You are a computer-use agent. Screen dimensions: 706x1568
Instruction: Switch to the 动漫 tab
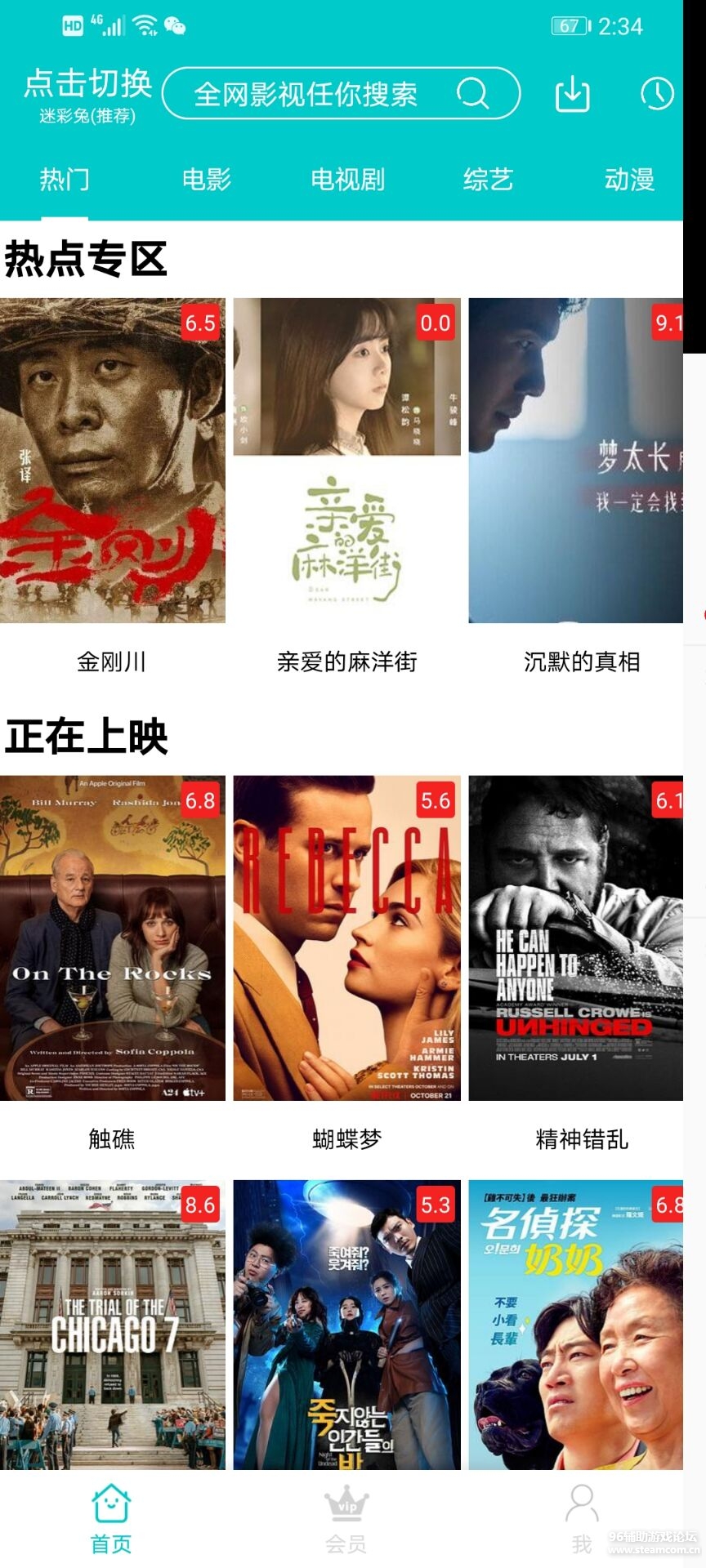[x=629, y=180]
